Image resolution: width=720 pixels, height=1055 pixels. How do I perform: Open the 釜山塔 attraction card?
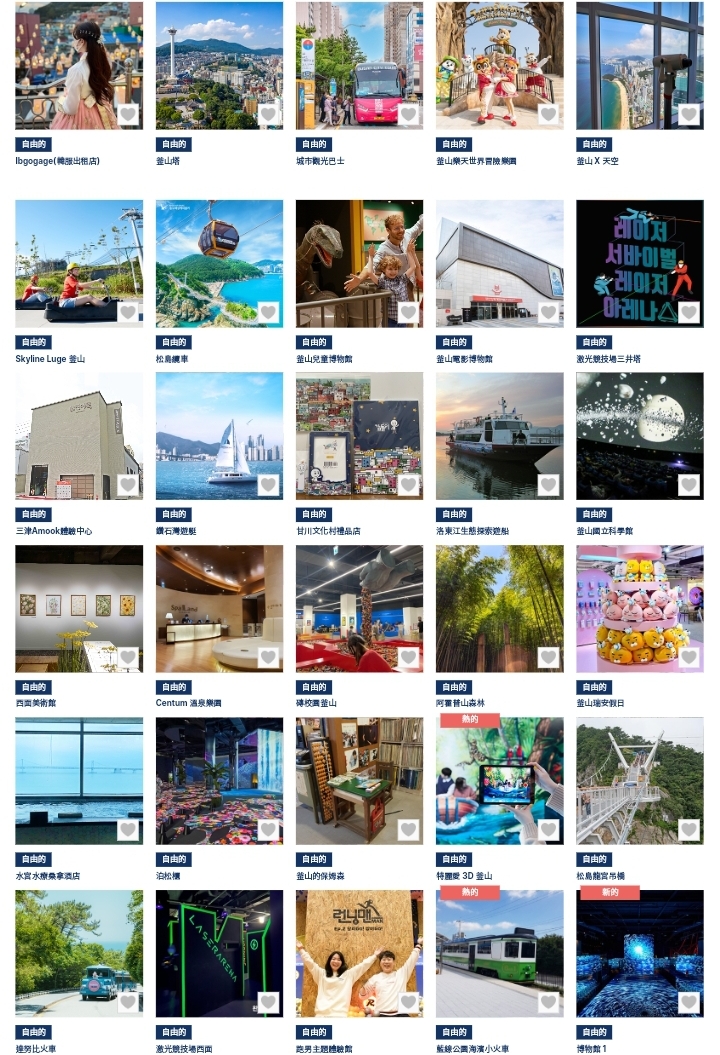point(219,66)
